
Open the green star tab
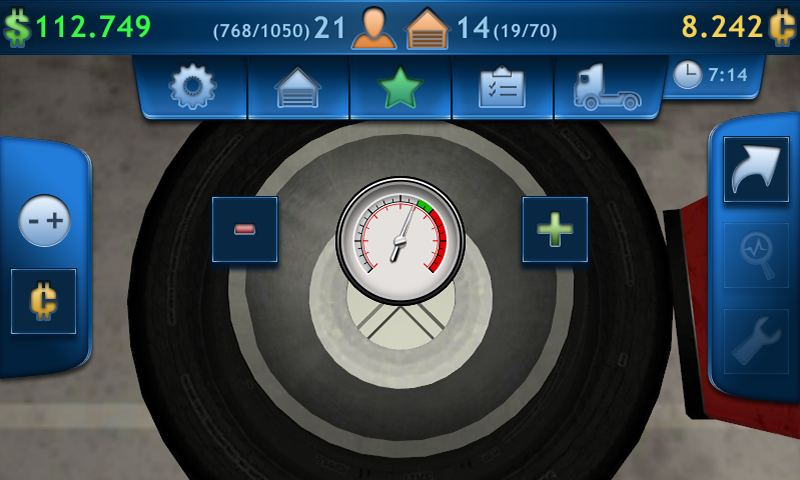point(400,88)
